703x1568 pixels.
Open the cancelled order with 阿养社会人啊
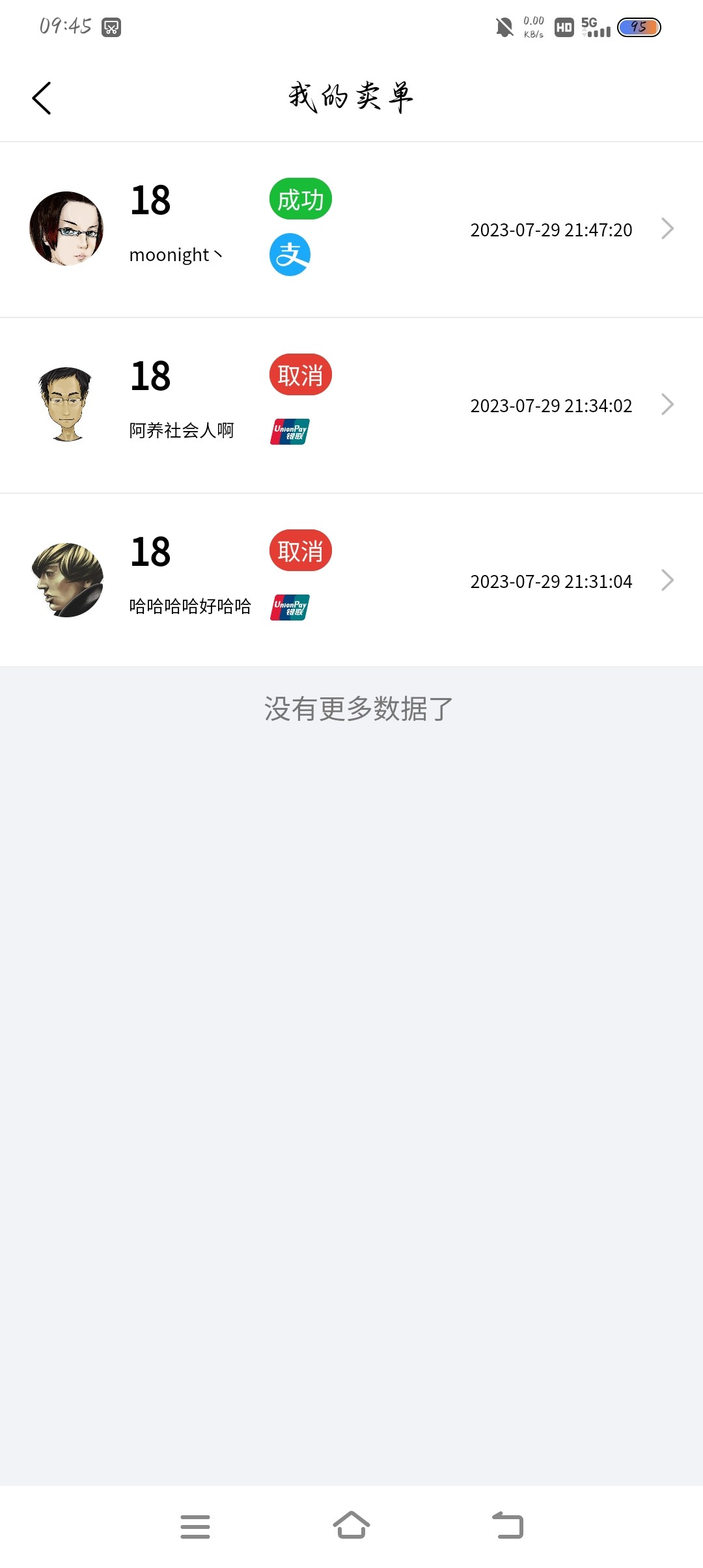(351, 405)
